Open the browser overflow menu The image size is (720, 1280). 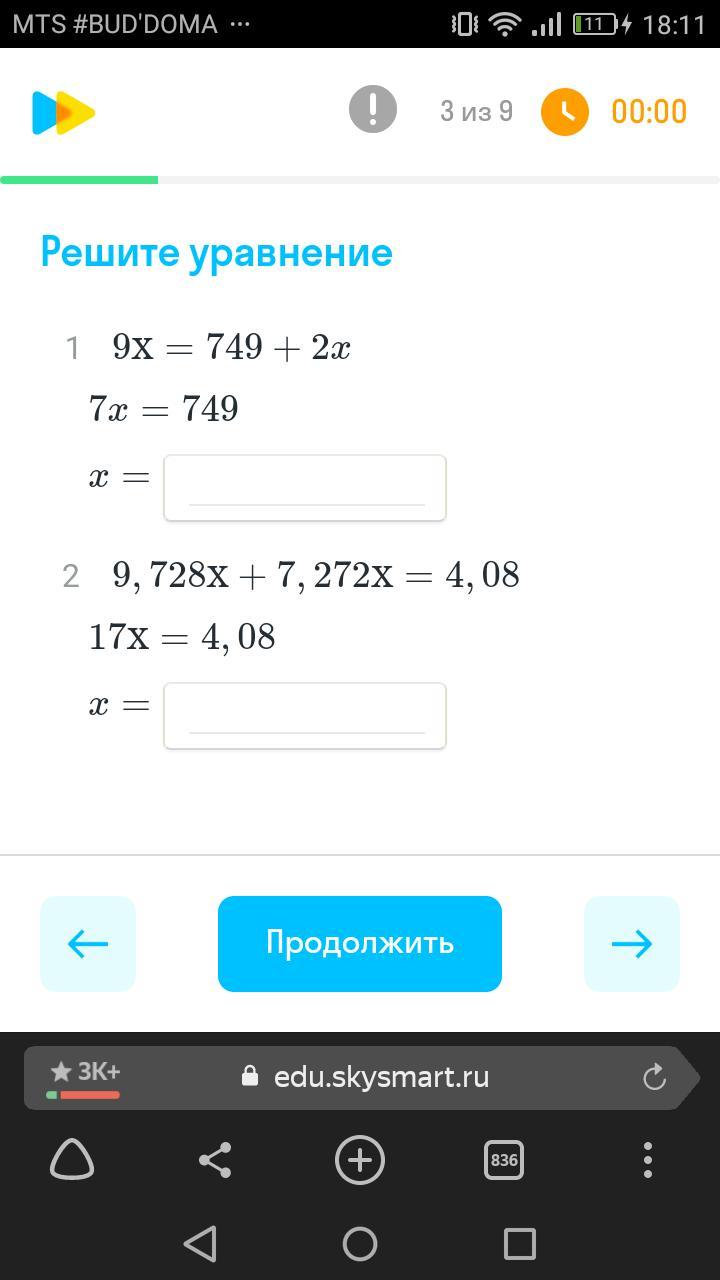[648, 1160]
